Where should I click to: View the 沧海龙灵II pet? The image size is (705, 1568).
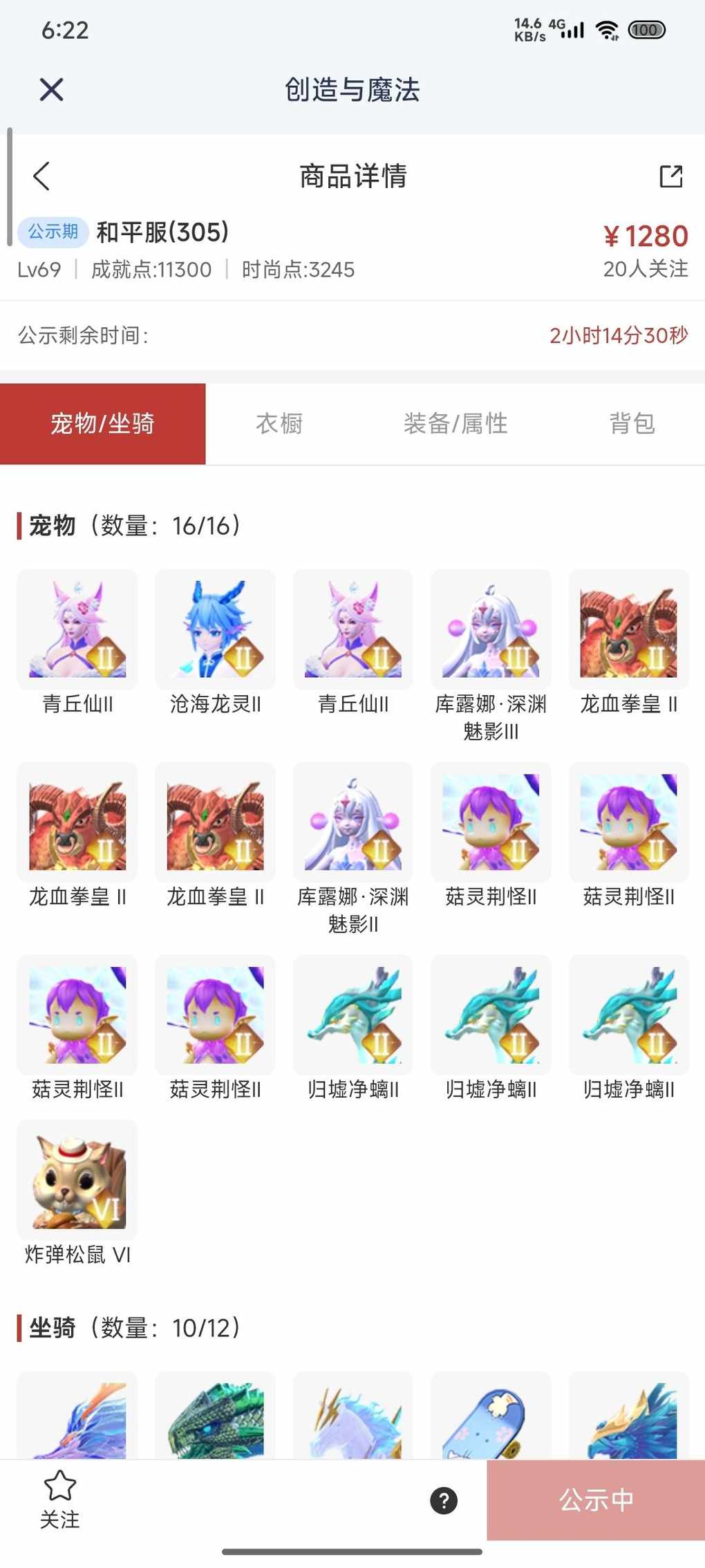coord(215,629)
